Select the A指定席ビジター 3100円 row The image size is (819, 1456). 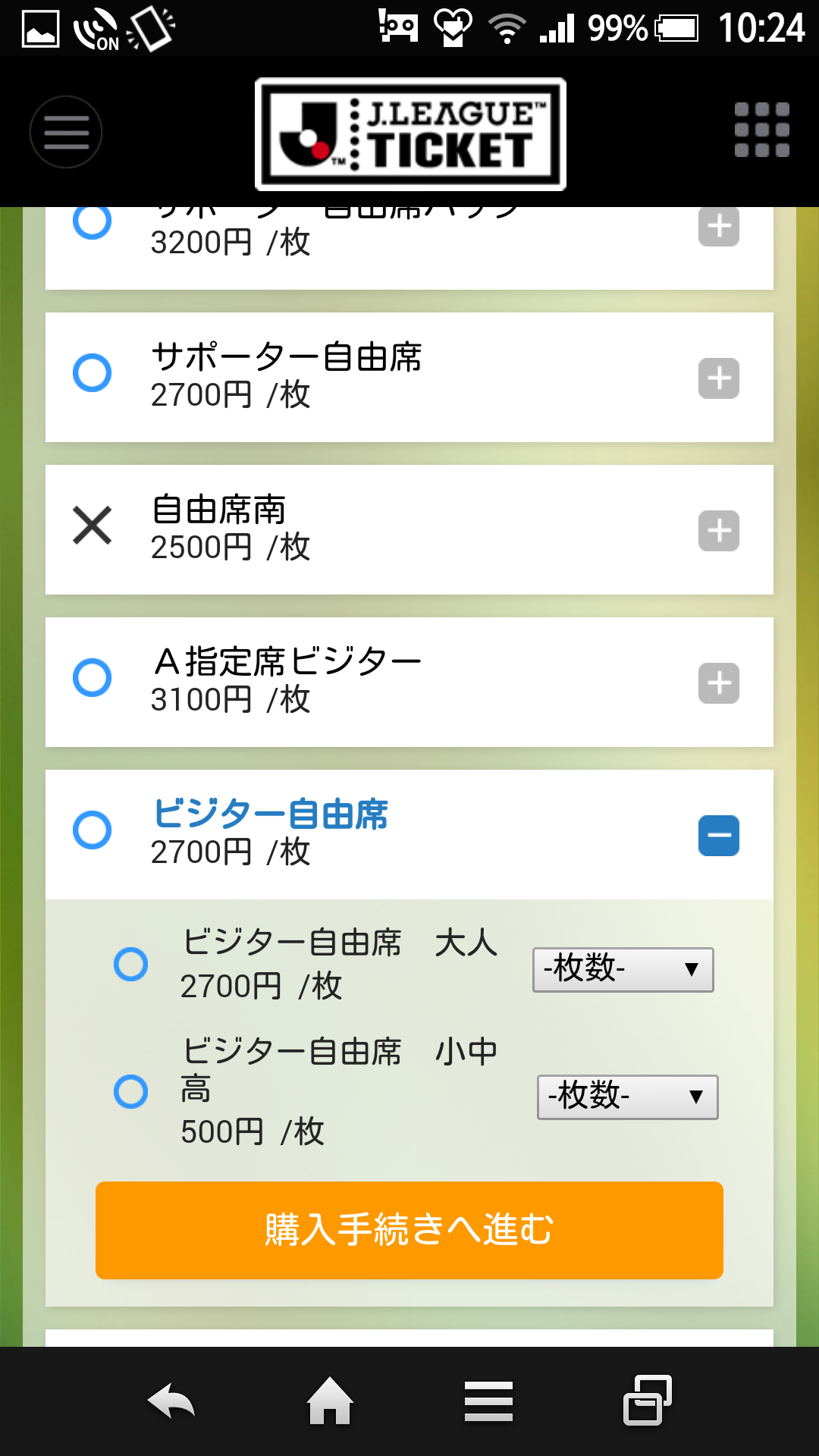pos(409,682)
